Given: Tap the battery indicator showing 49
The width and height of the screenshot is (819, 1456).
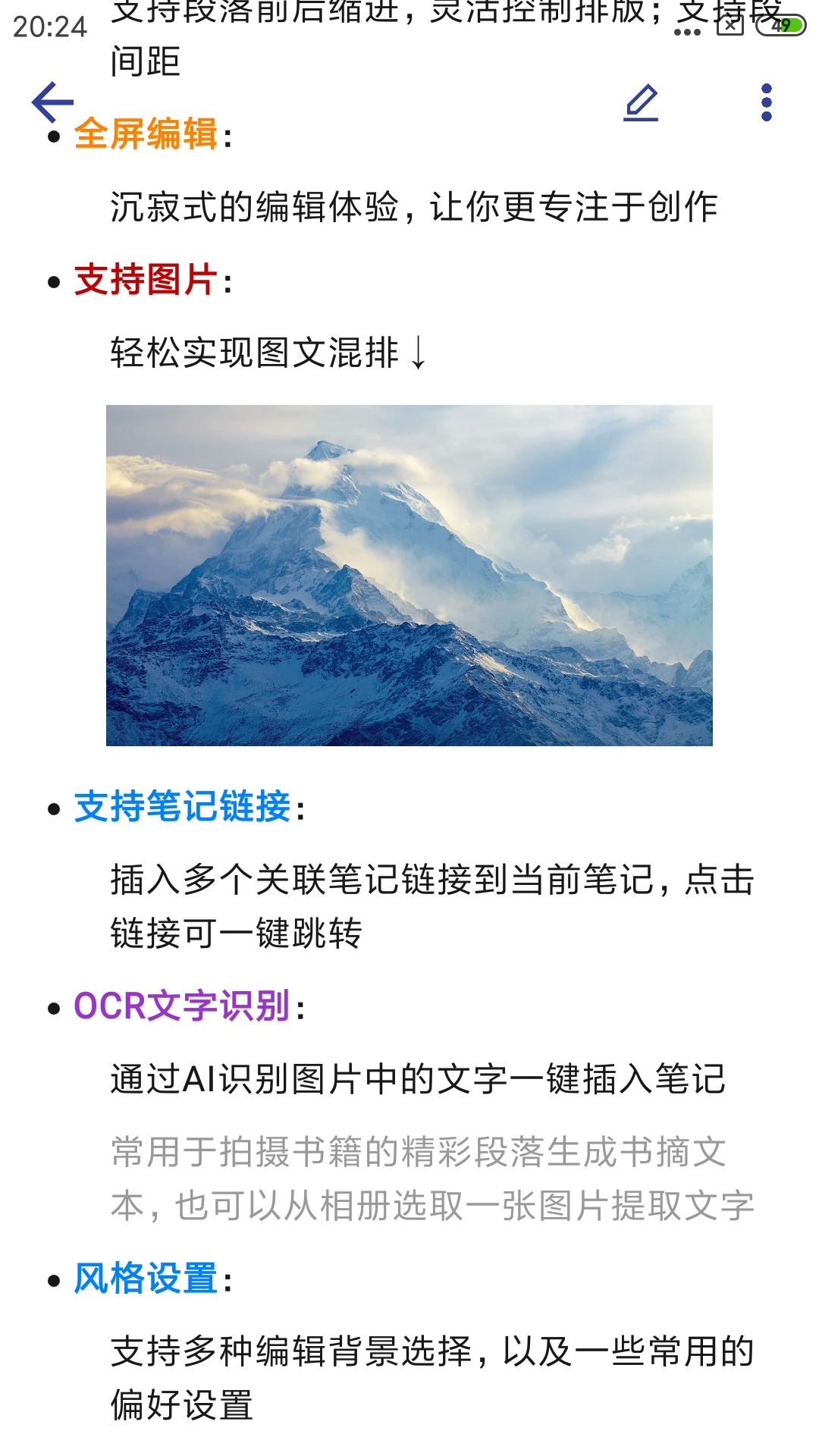Looking at the screenshot, I should pyautogui.click(x=782, y=25).
